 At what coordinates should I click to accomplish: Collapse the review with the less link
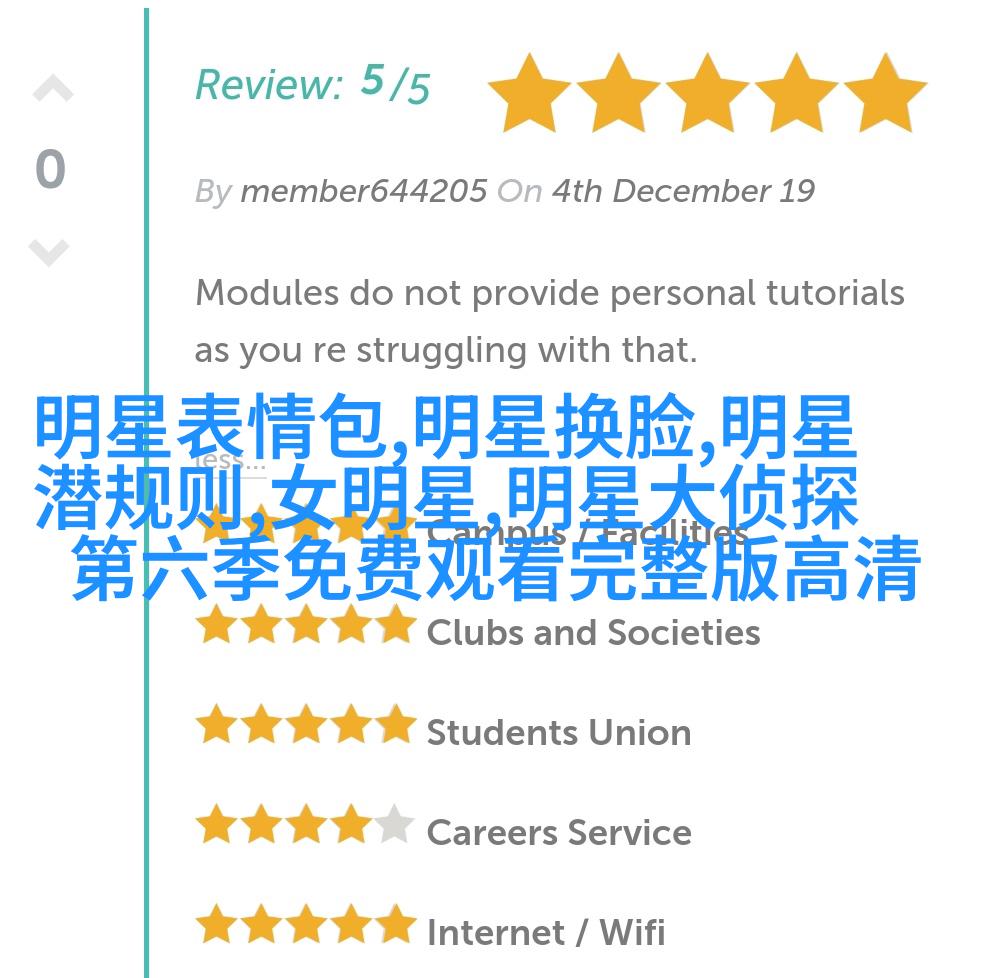230,461
